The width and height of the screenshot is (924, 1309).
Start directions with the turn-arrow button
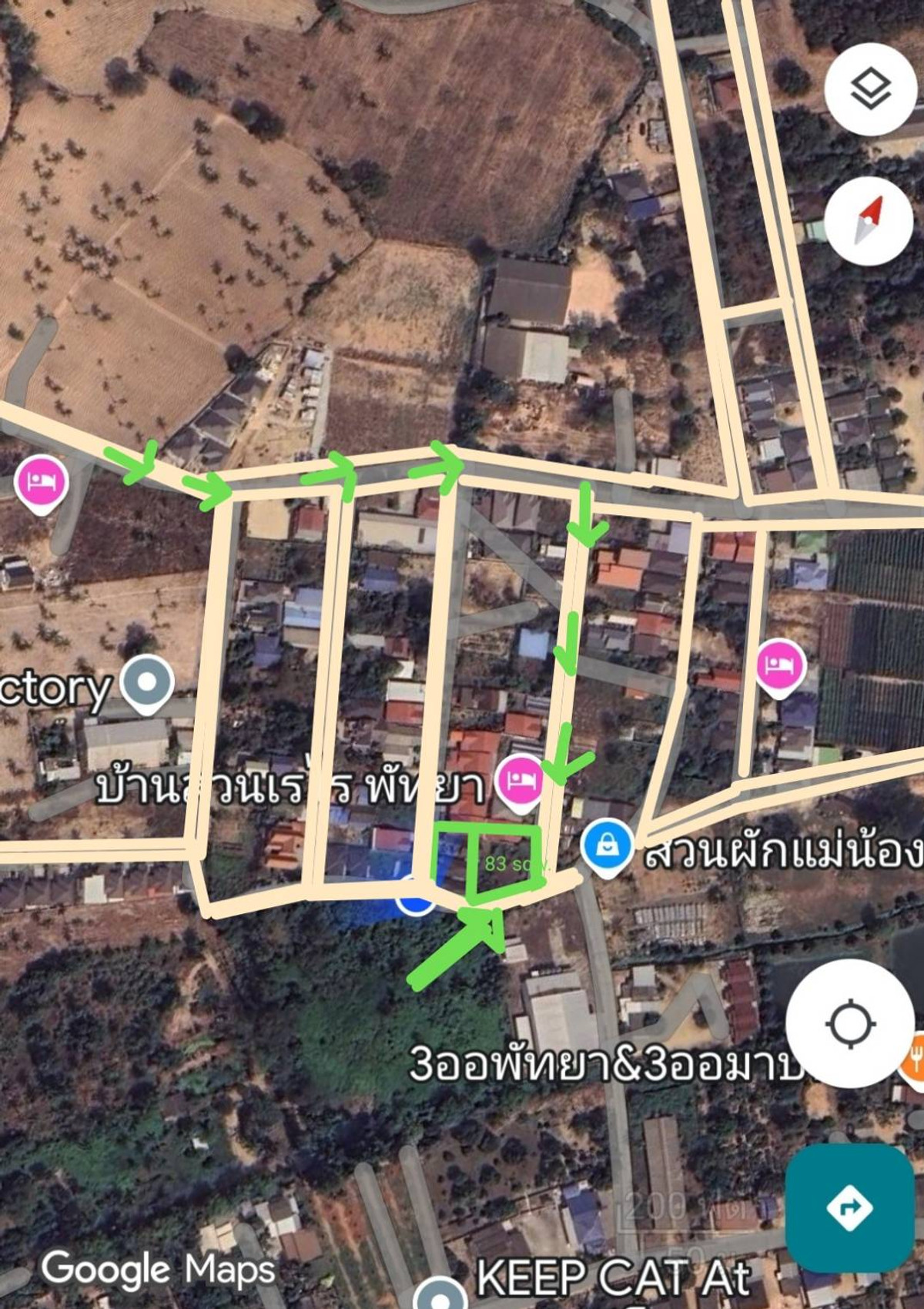(x=850, y=1208)
